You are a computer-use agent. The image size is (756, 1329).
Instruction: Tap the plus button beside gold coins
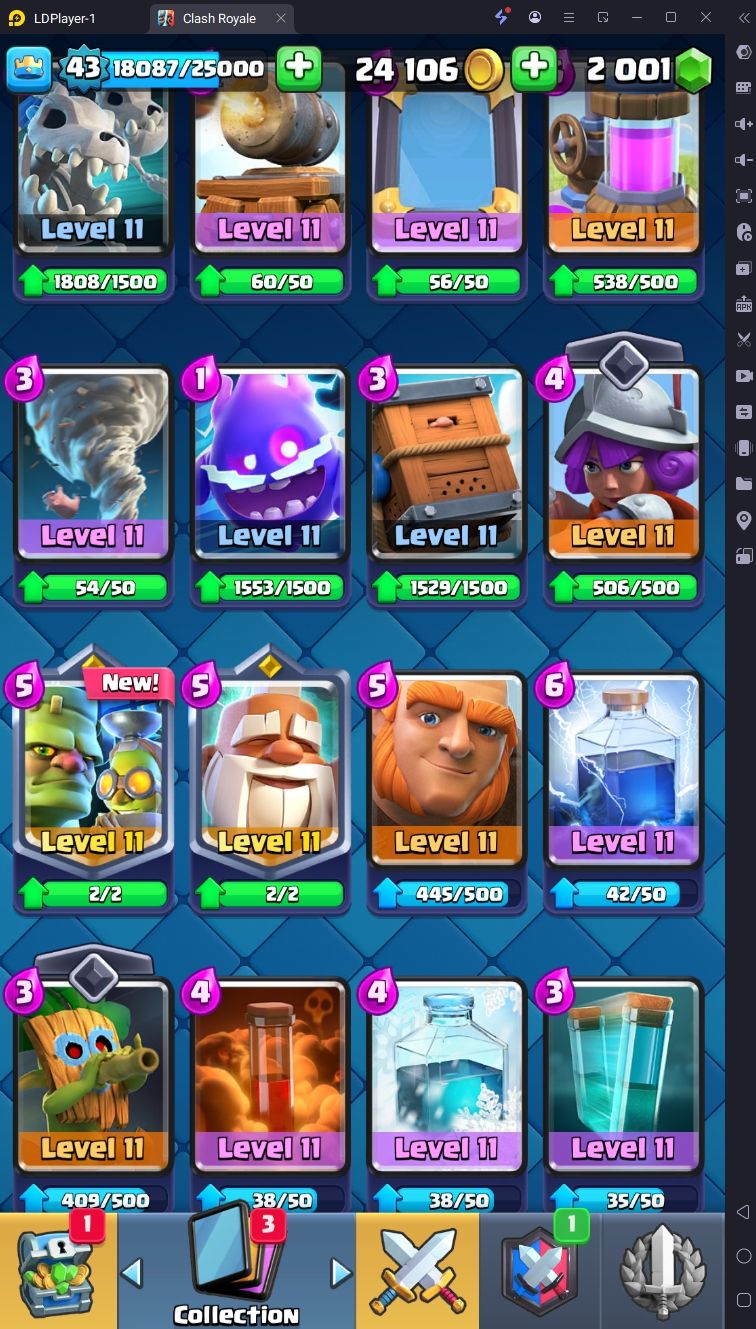(534, 68)
